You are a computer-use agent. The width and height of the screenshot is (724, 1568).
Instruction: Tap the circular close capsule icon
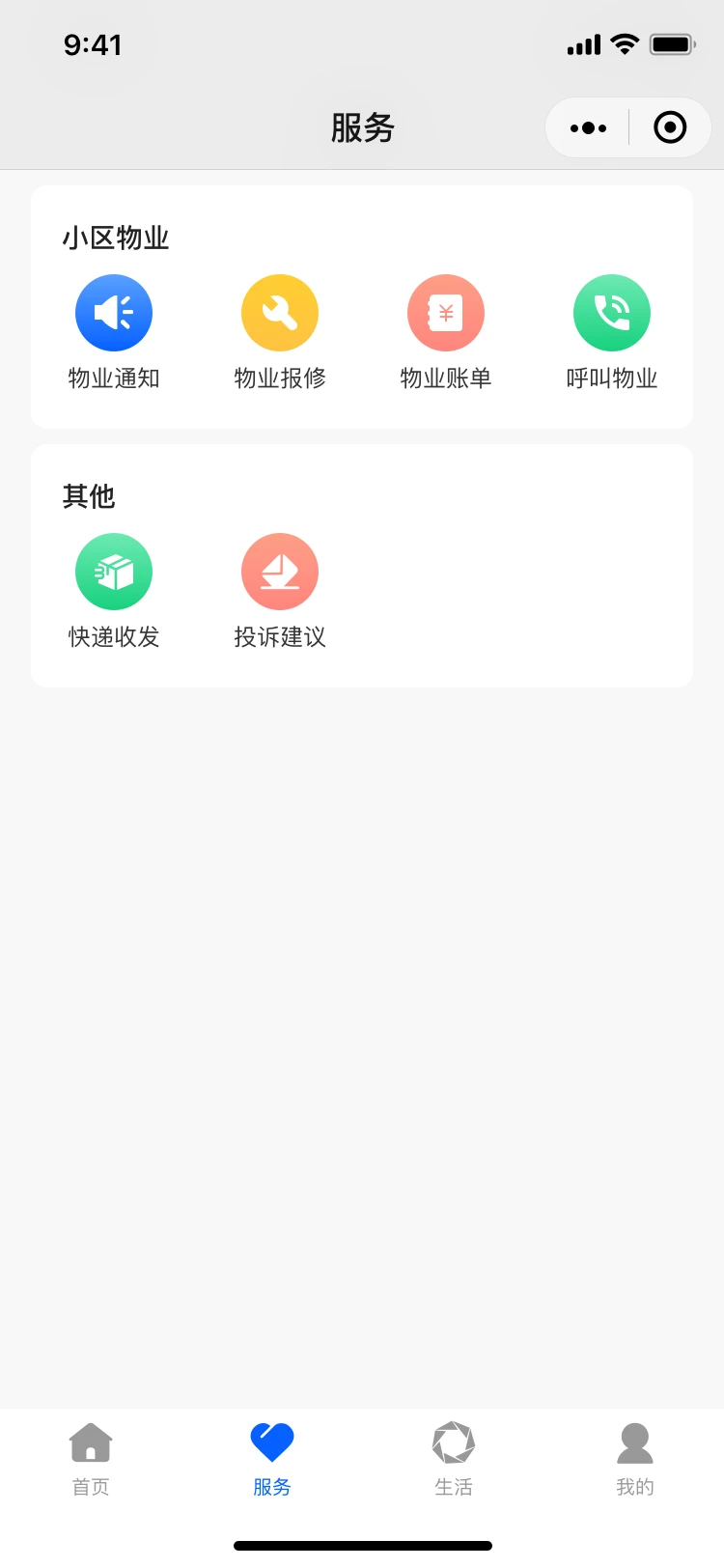tap(669, 126)
